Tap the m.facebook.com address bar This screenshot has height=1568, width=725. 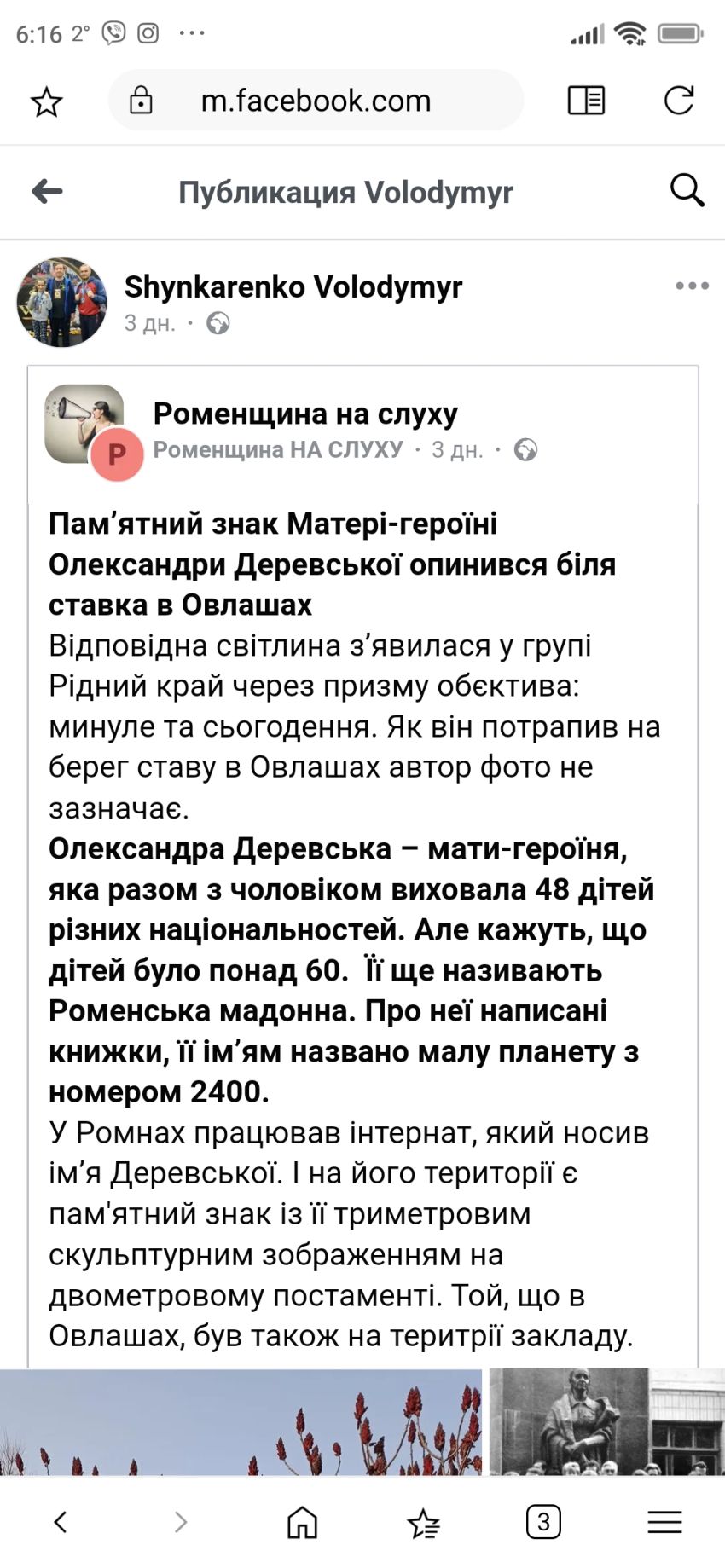[x=316, y=101]
